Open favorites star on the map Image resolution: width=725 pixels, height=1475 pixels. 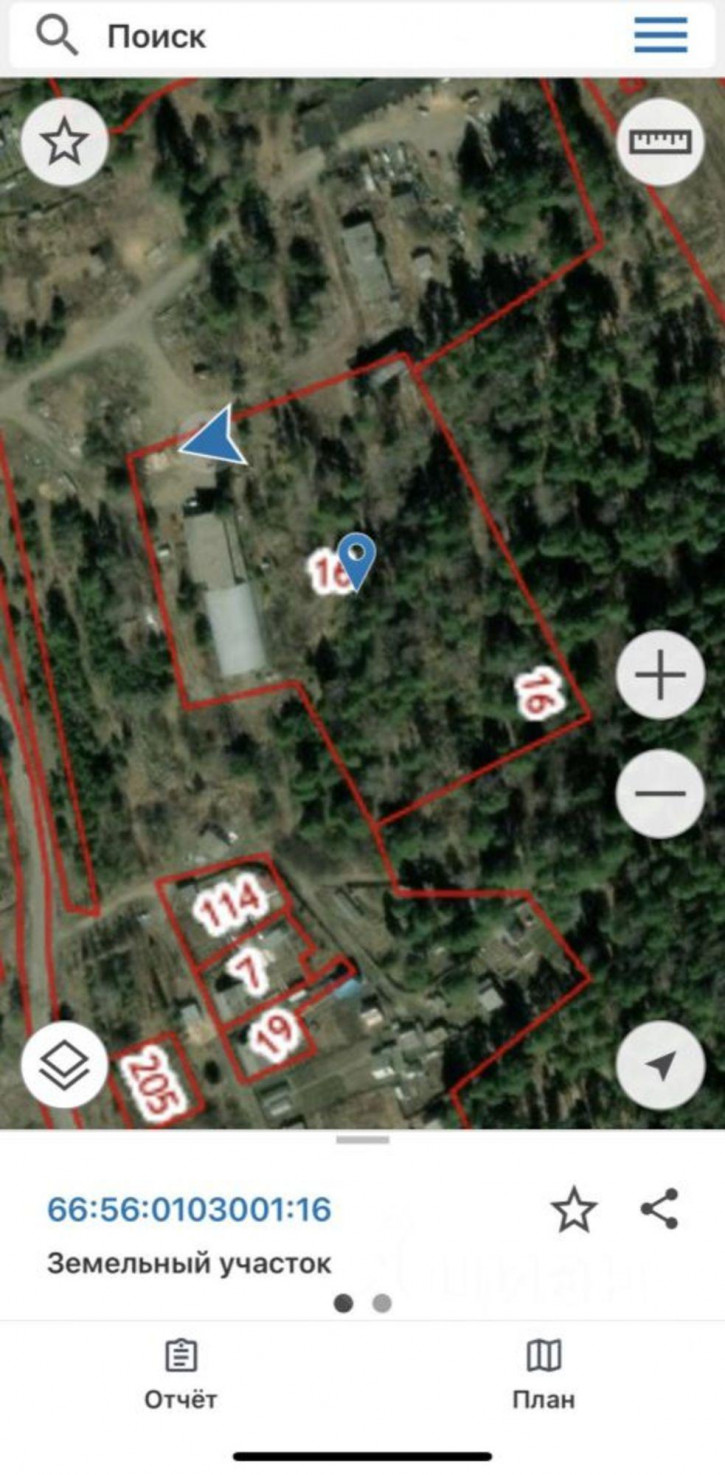pyautogui.click(x=65, y=142)
